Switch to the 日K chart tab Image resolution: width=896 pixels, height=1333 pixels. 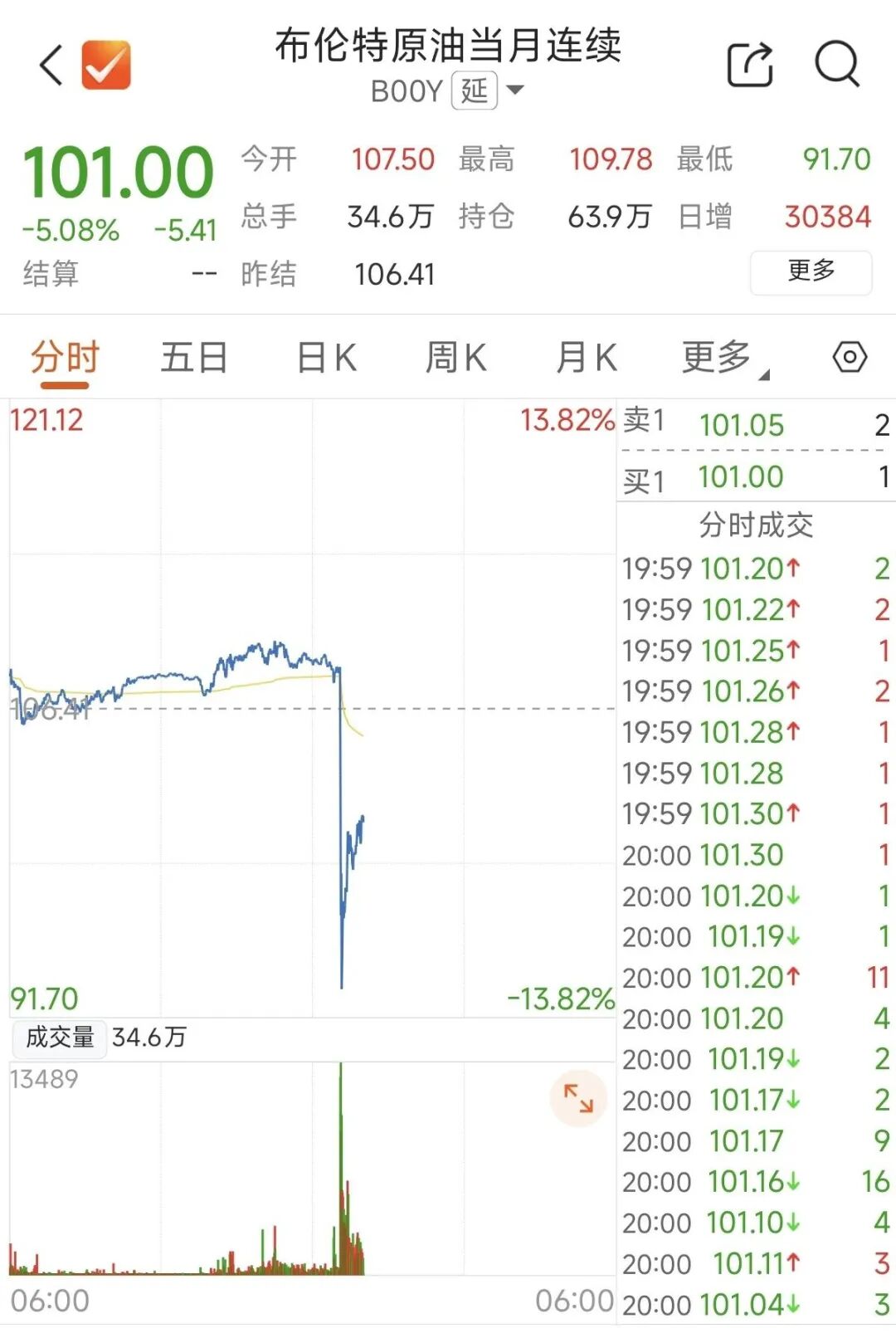pyautogui.click(x=326, y=359)
